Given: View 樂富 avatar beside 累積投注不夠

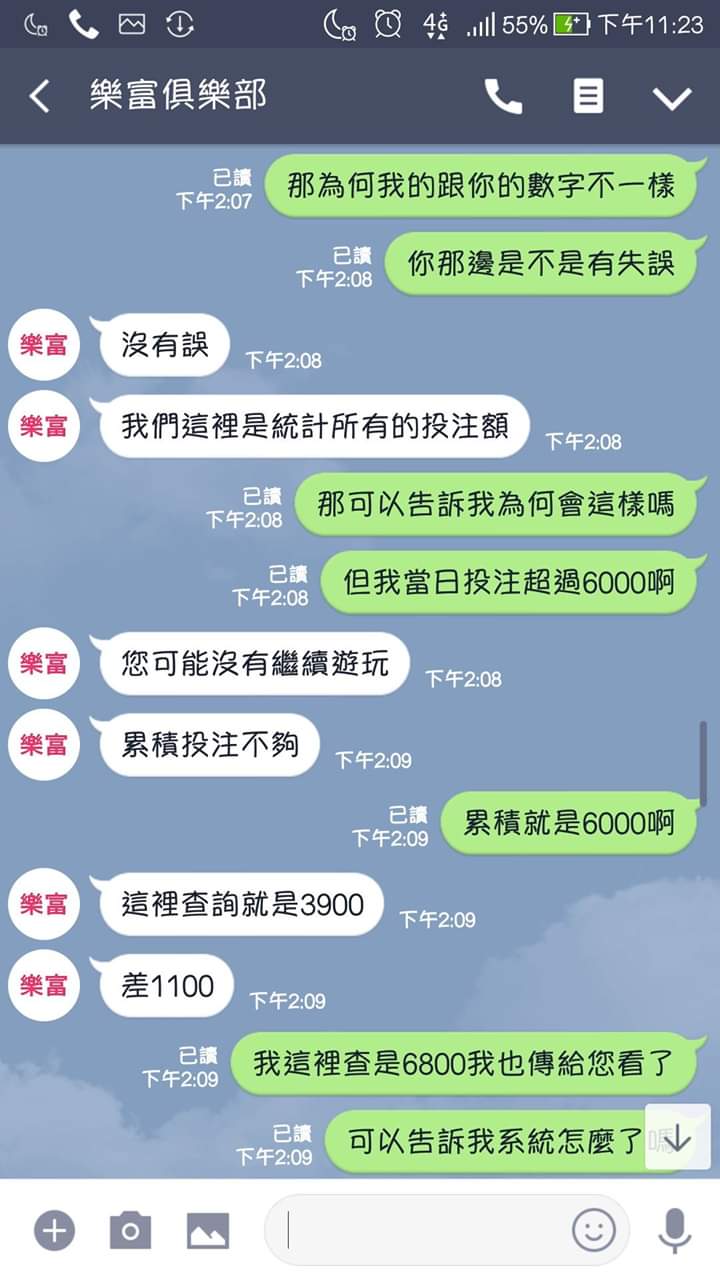Looking at the screenshot, I should point(44,744).
